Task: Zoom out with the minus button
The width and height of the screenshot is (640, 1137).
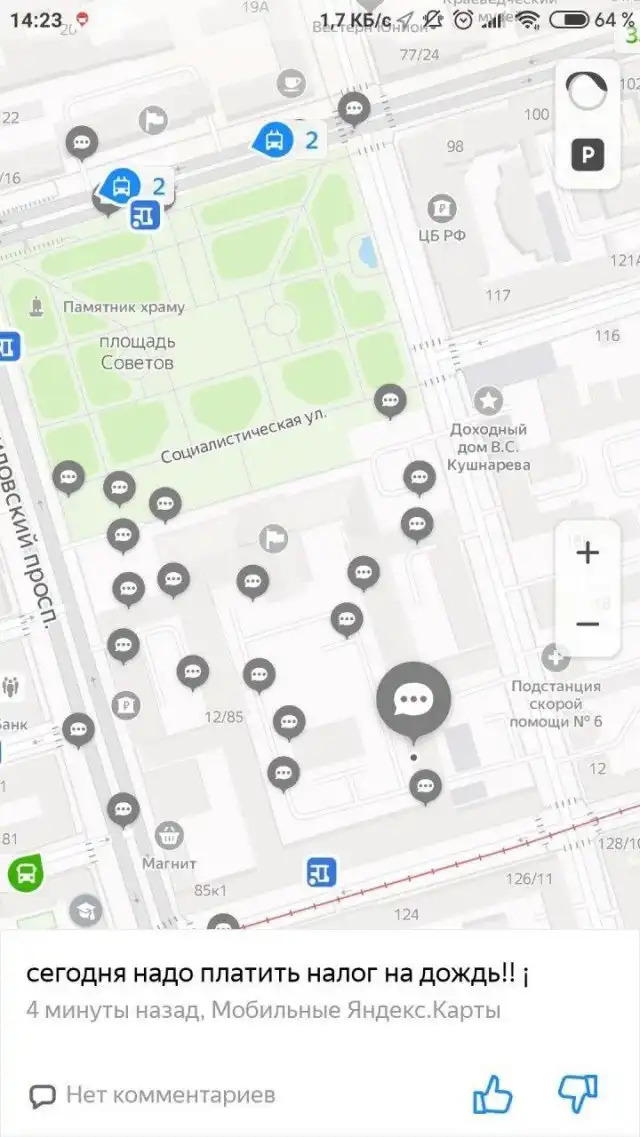Action: [587, 624]
